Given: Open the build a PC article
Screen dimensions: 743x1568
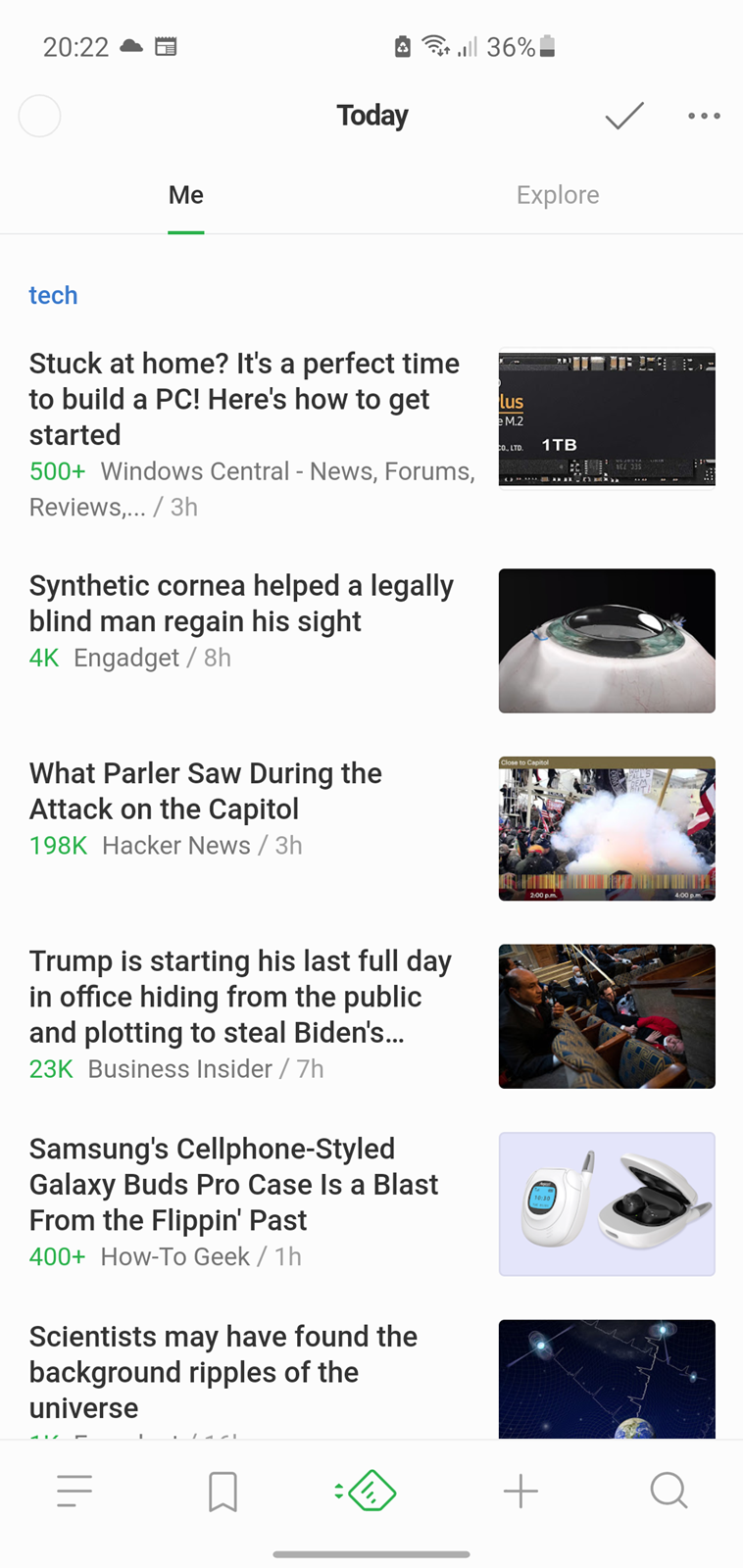Looking at the screenshot, I should (x=244, y=399).
